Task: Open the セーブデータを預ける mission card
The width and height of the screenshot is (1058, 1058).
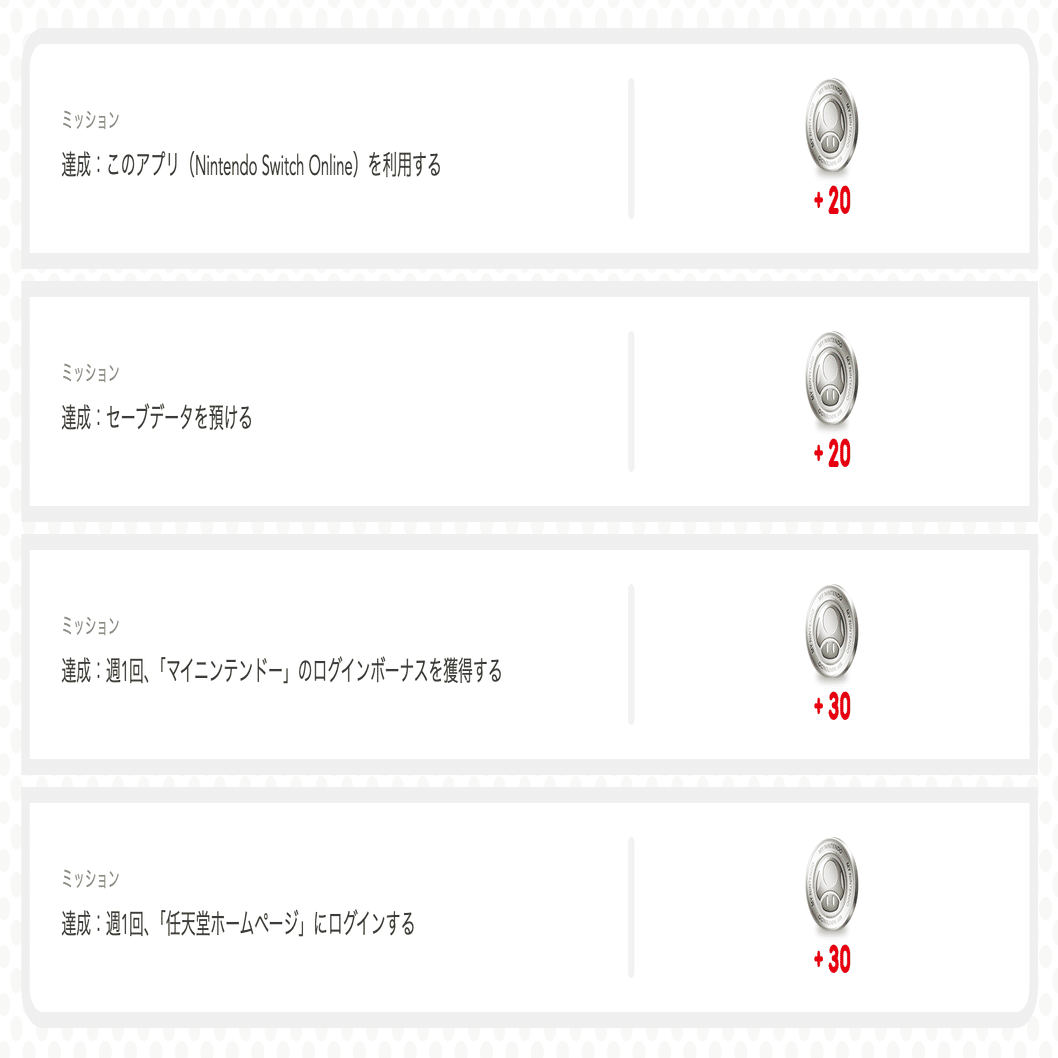Action: (157, 419)
